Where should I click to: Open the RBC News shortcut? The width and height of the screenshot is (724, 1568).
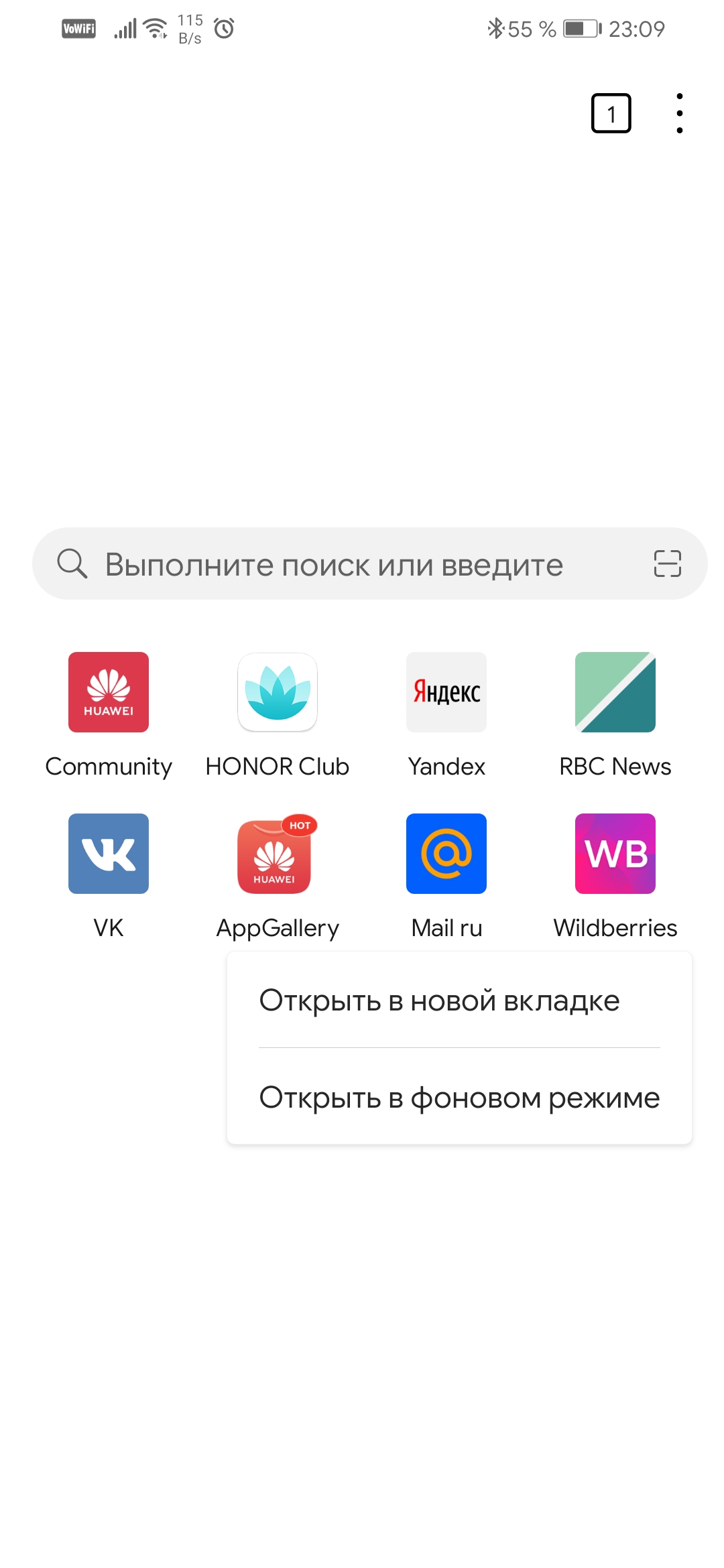tap(615, 692)
